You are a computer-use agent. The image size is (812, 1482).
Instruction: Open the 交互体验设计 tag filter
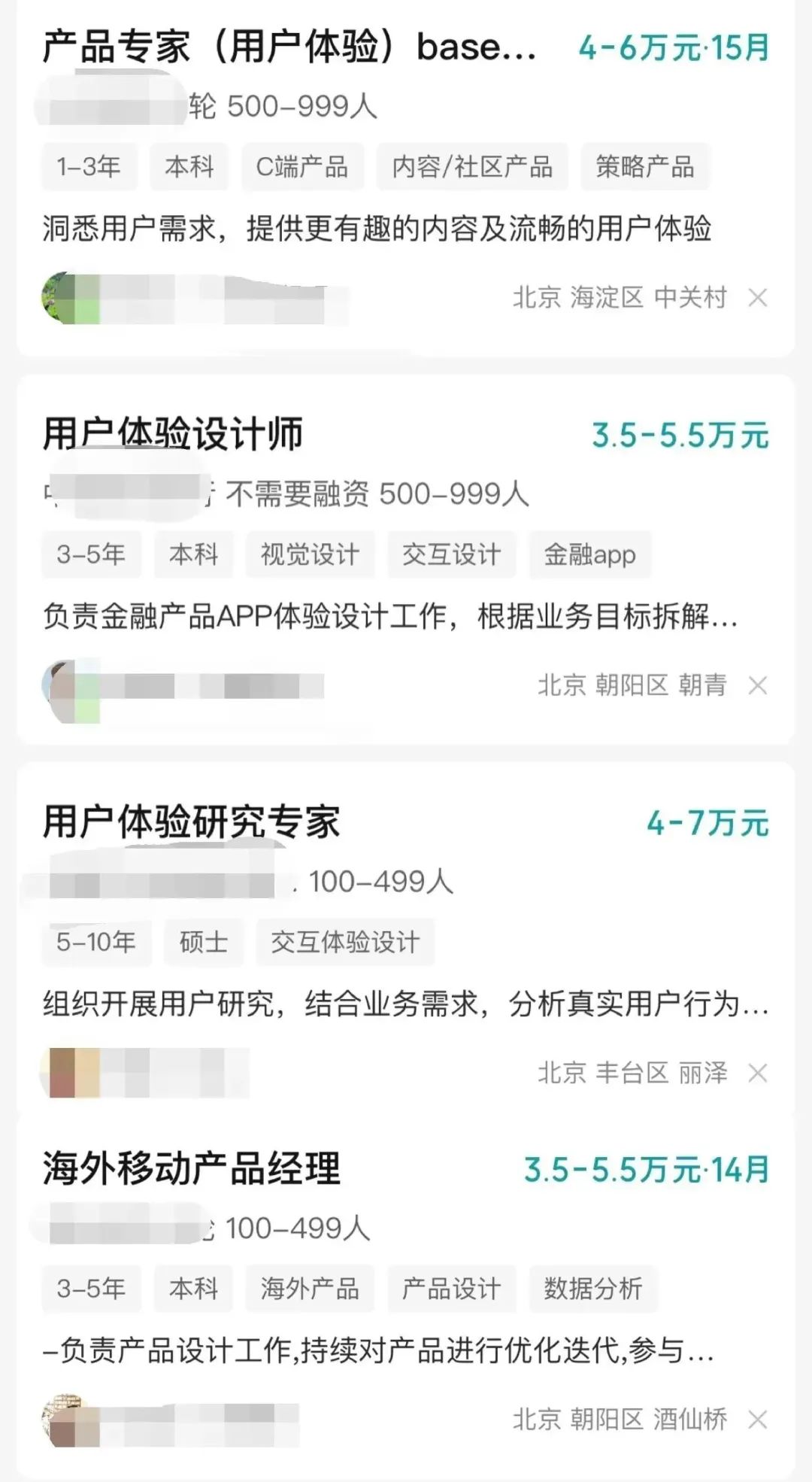[x=345, y=941]
